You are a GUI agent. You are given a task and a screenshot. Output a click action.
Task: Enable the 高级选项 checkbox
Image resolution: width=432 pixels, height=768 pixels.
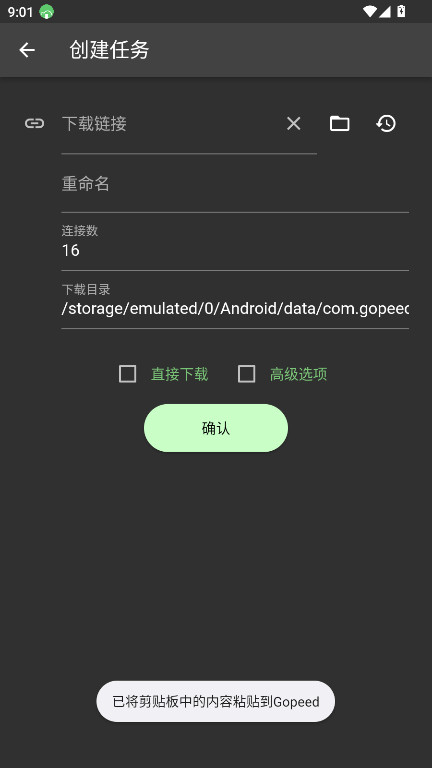246,374
